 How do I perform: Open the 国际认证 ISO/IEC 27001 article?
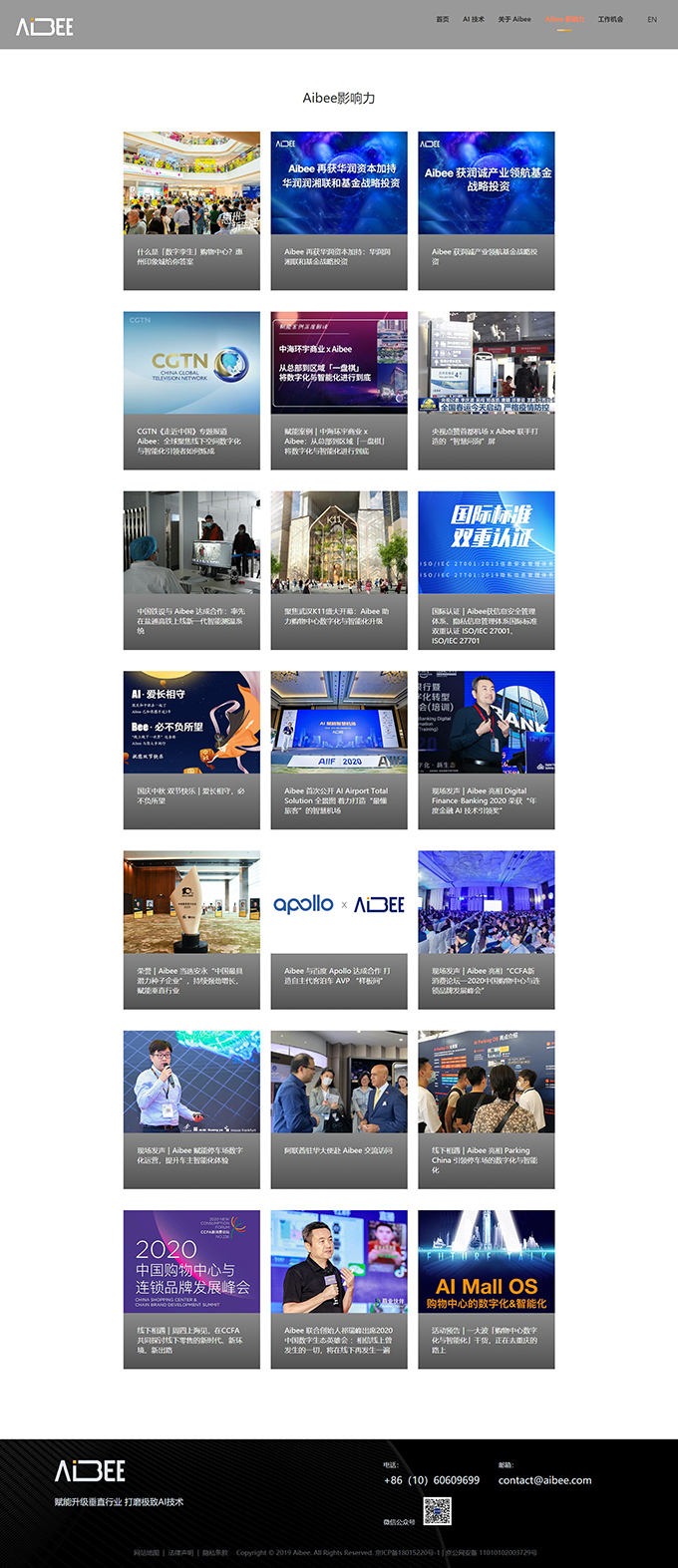[486, 569]
